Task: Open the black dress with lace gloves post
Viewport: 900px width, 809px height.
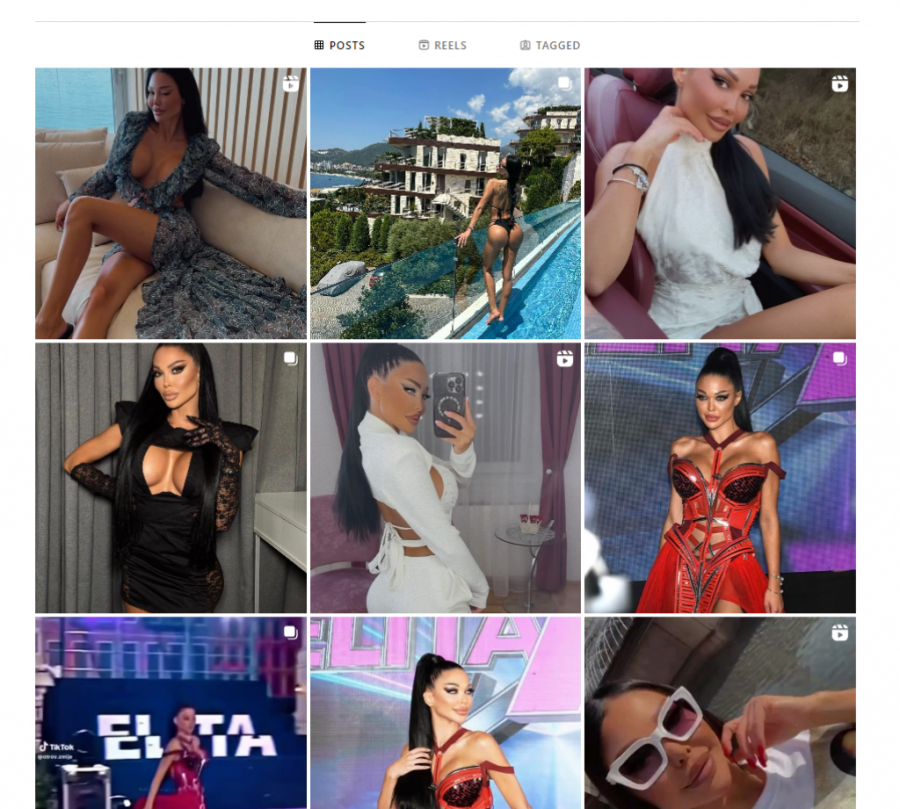Action: point(170,478)
